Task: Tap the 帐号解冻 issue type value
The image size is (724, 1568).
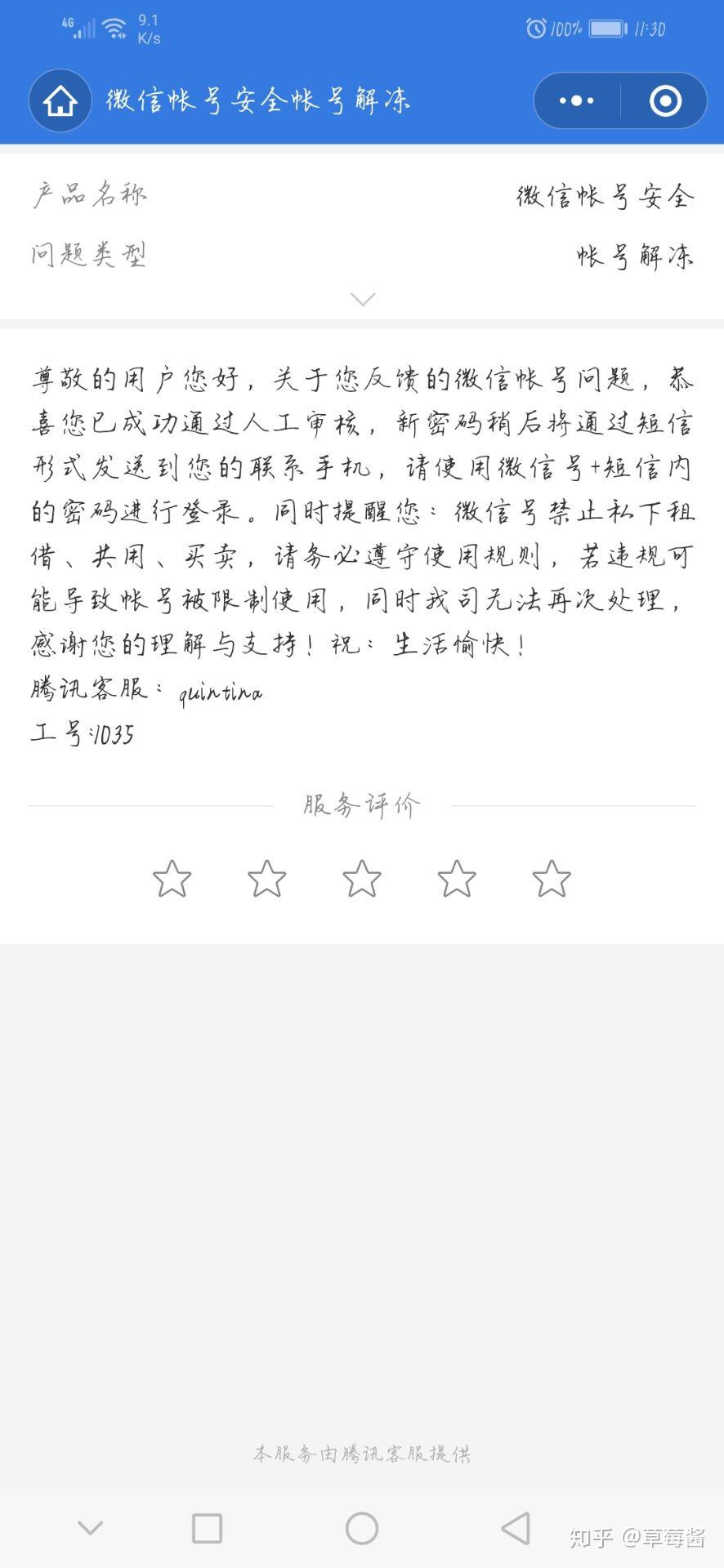Action: click(634, 255)
